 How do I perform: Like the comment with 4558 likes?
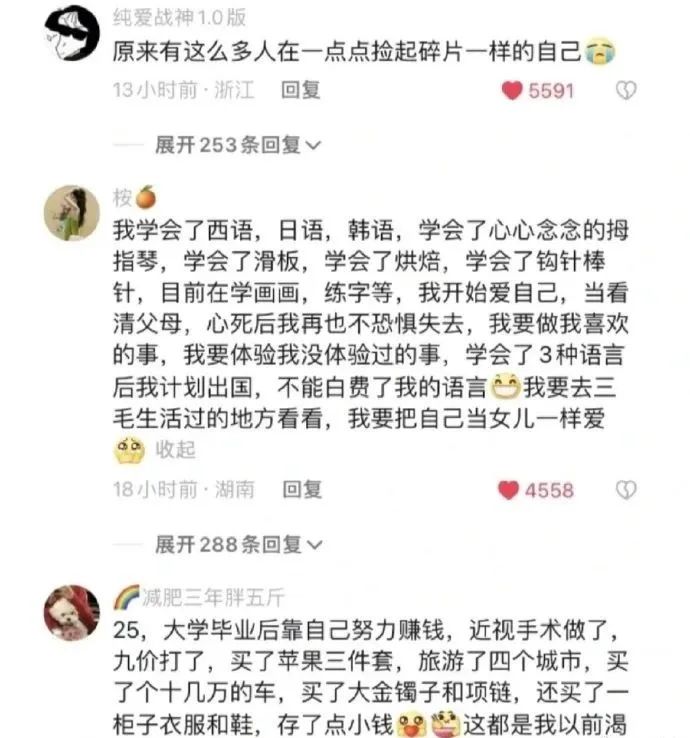(x=510, y=490)
